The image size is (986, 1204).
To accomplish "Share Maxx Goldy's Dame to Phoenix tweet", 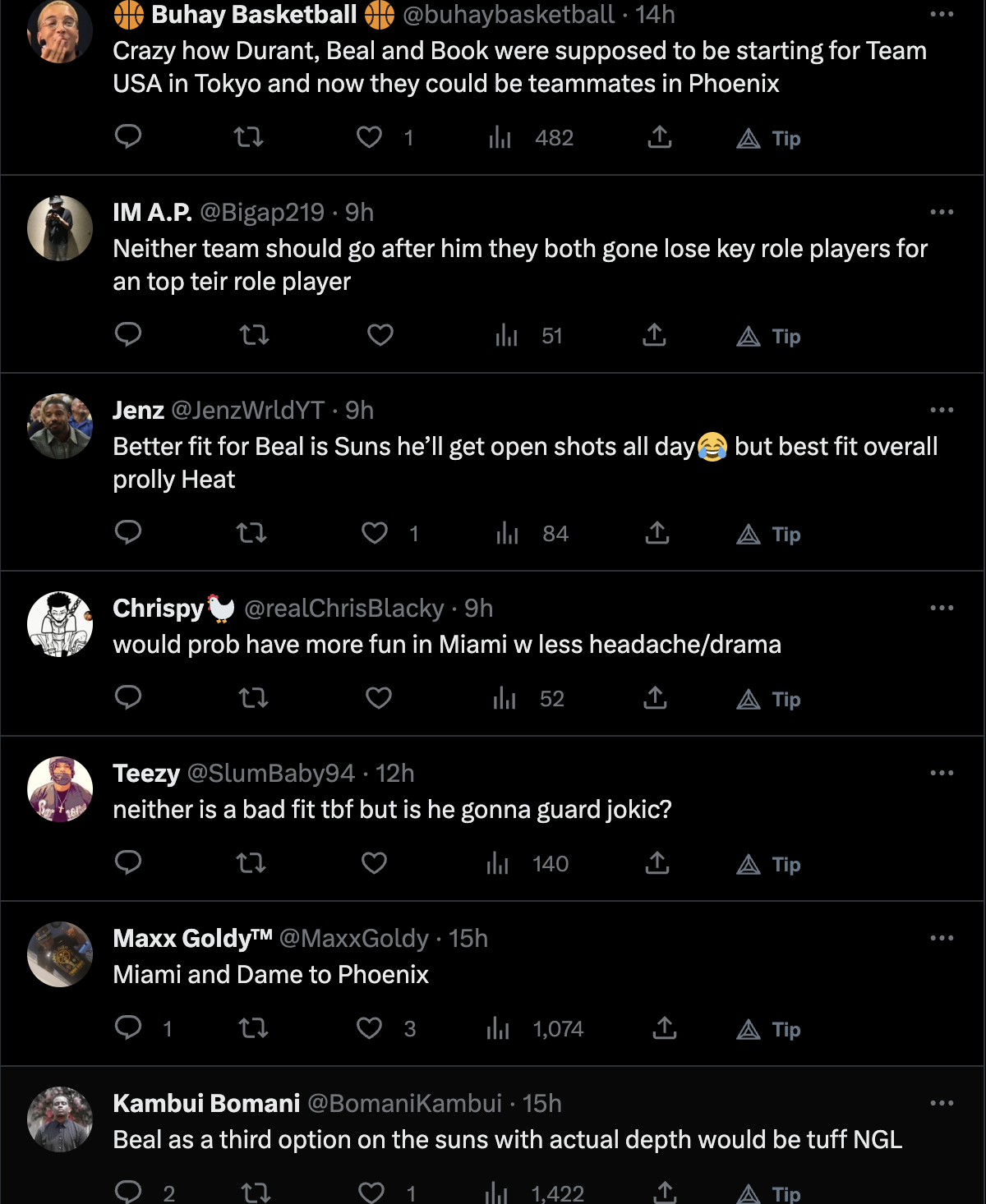I will [666, 1029].
